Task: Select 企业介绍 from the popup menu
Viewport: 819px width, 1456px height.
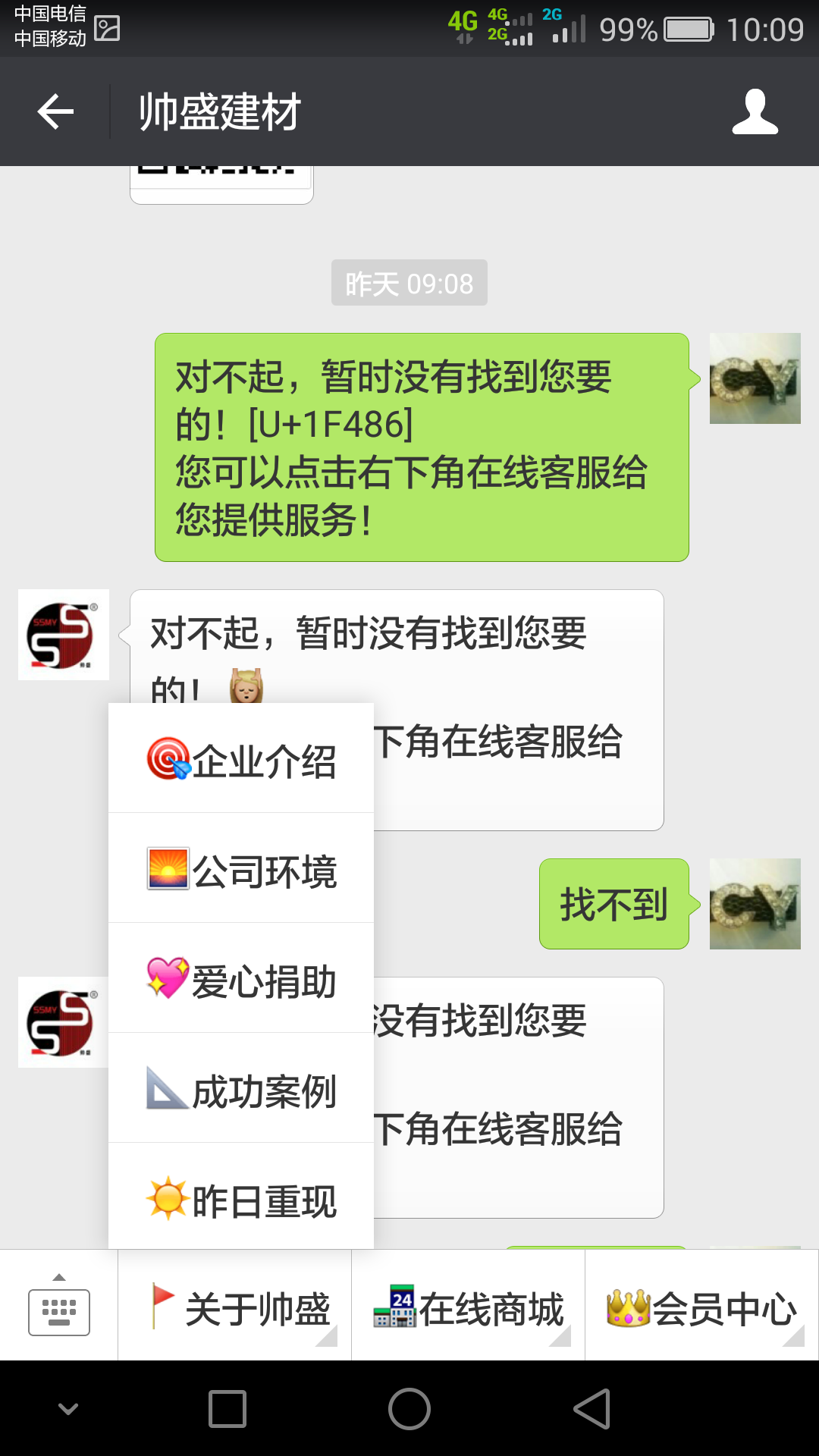Action: tap(241, 759)
